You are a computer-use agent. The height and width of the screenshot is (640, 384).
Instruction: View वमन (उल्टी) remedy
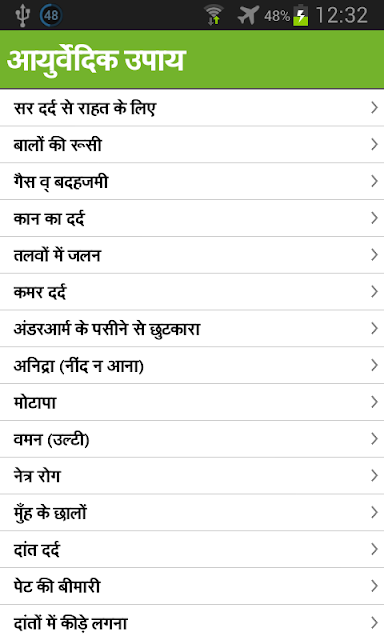pyautogui.click(x=192, y=439)
